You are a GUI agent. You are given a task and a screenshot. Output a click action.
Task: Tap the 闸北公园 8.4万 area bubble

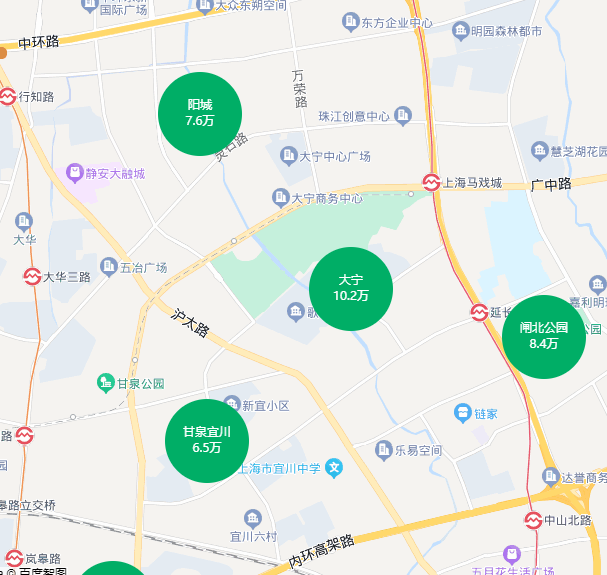pos(544,336)
